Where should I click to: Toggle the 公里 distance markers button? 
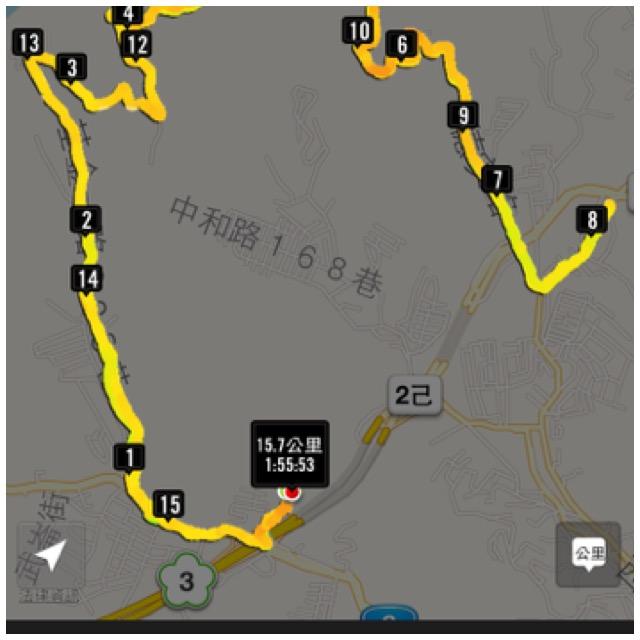pos(589,554)
